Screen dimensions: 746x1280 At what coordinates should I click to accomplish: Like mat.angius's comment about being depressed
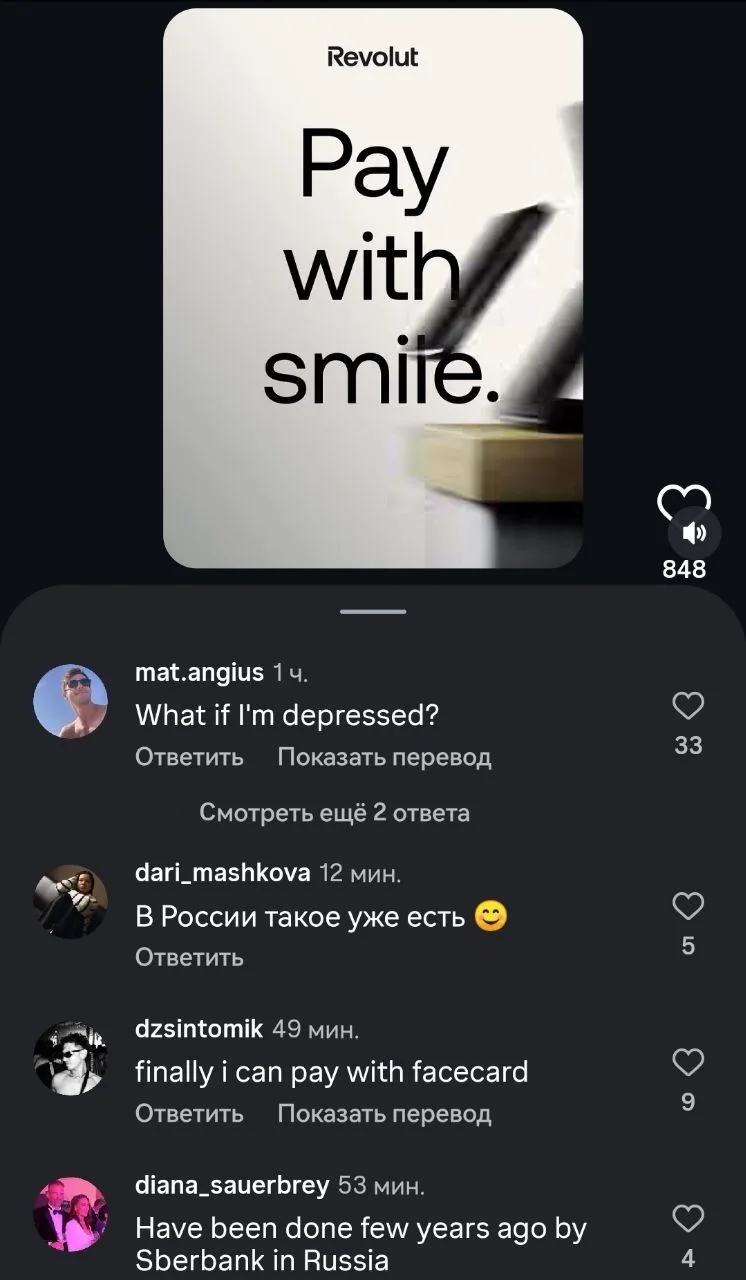click(x=688, y=706)
